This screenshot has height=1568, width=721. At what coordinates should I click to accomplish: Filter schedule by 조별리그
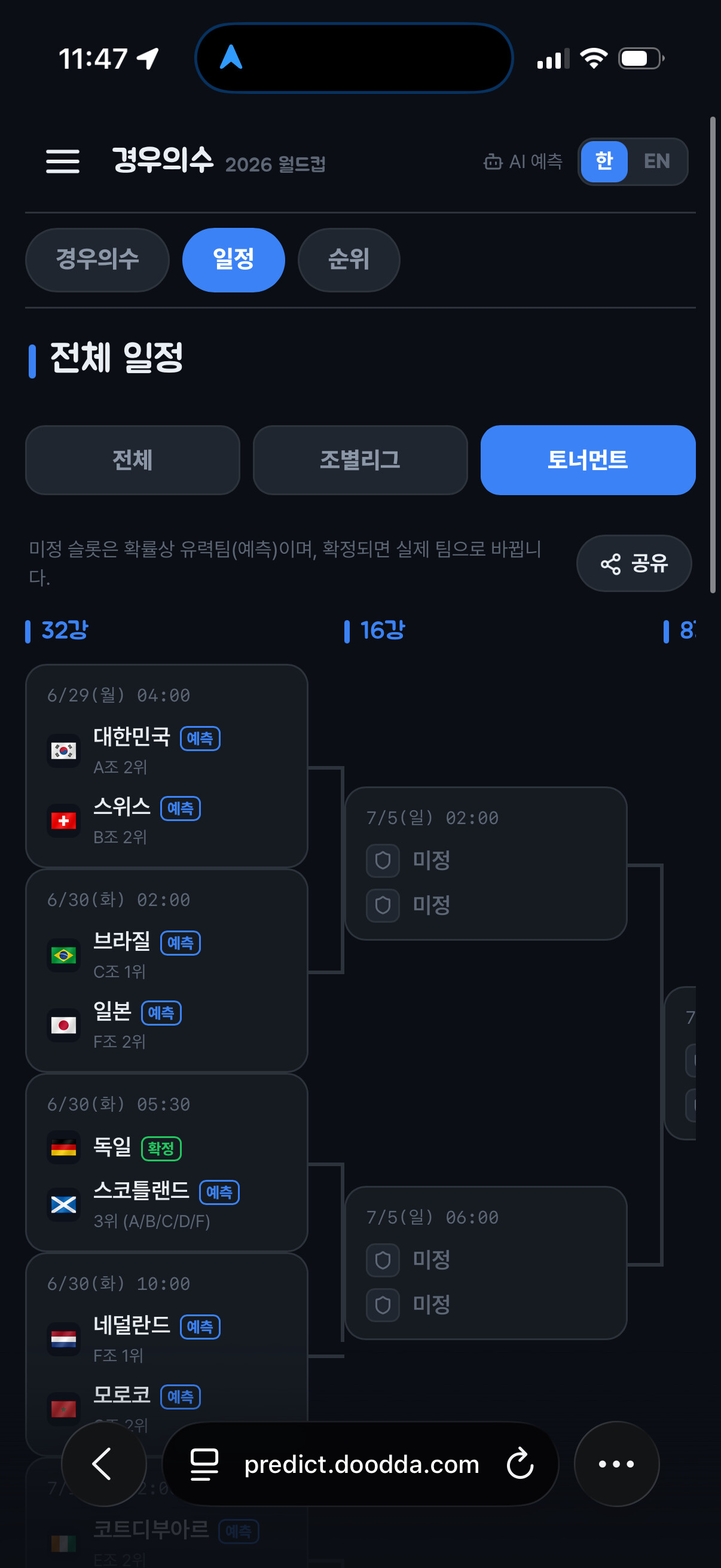click(x=360, y=460)
